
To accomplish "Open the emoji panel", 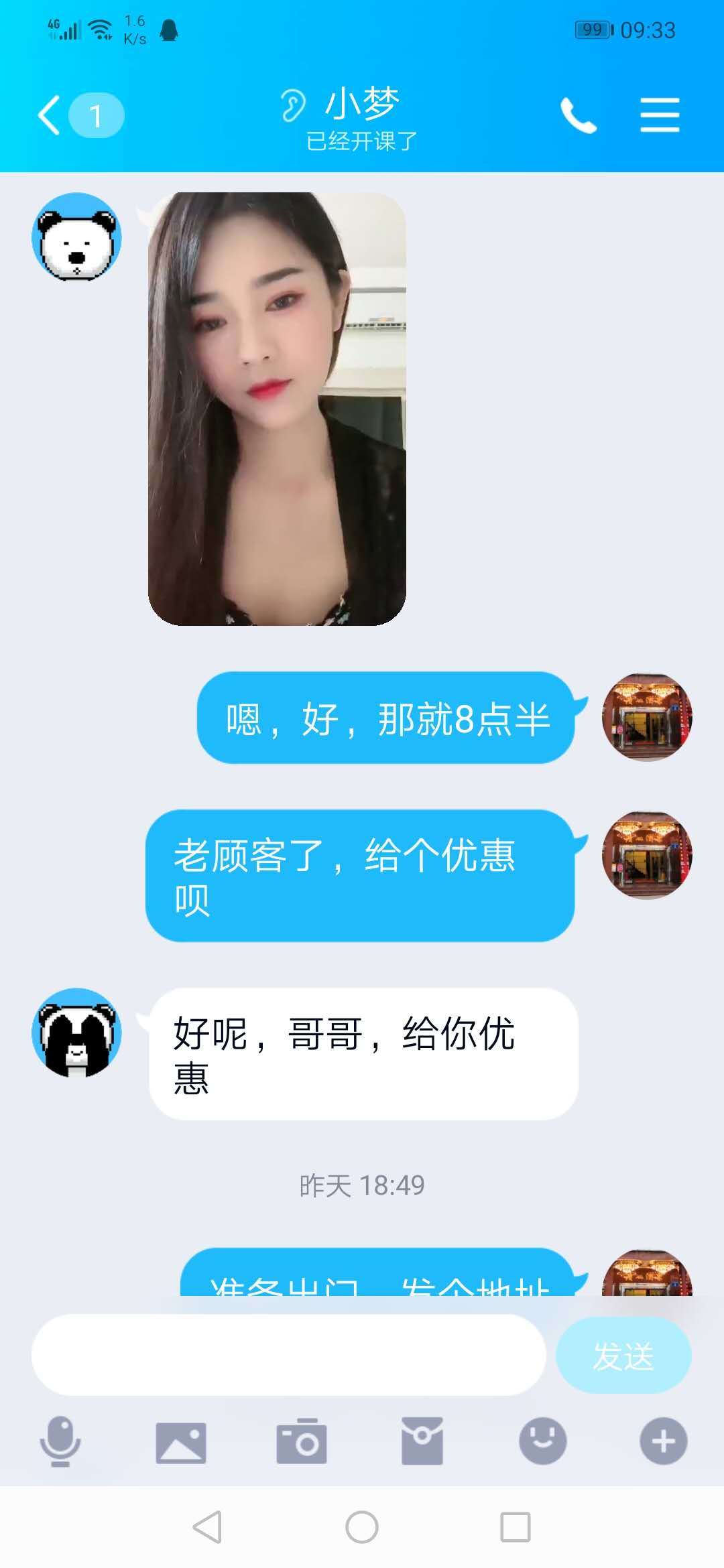I will 543,1441.
